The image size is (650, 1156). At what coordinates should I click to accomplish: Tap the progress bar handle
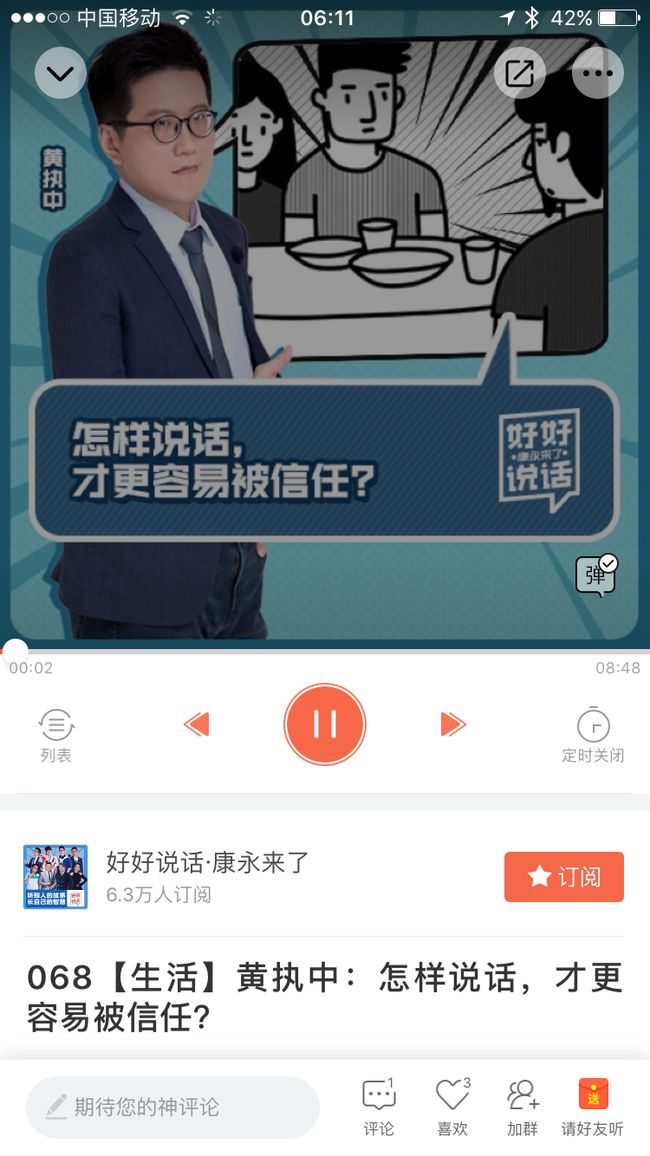click(13, 652)
